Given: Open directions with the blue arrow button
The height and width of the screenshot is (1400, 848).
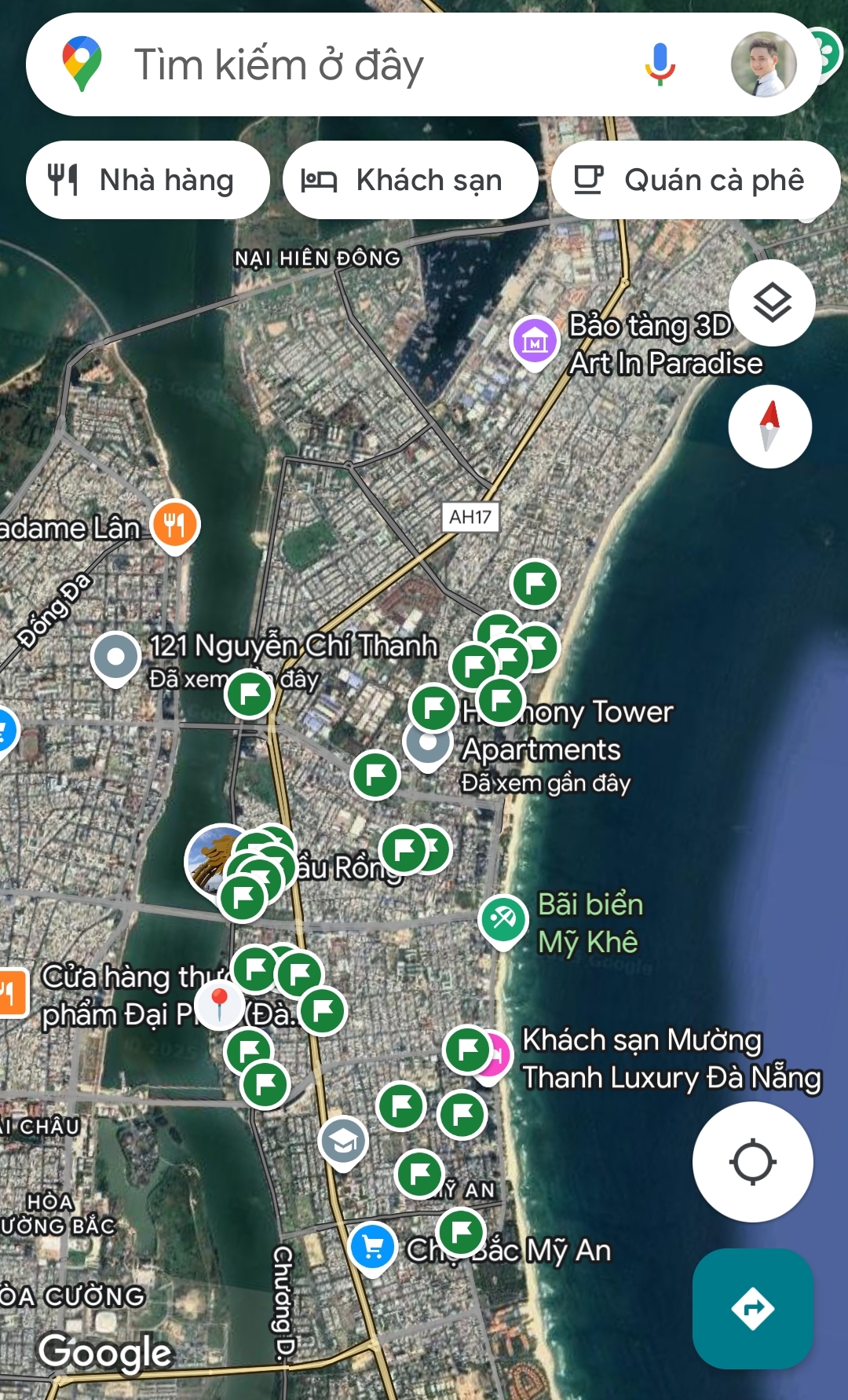Looking at the screenshot, I should point(753,1309).
